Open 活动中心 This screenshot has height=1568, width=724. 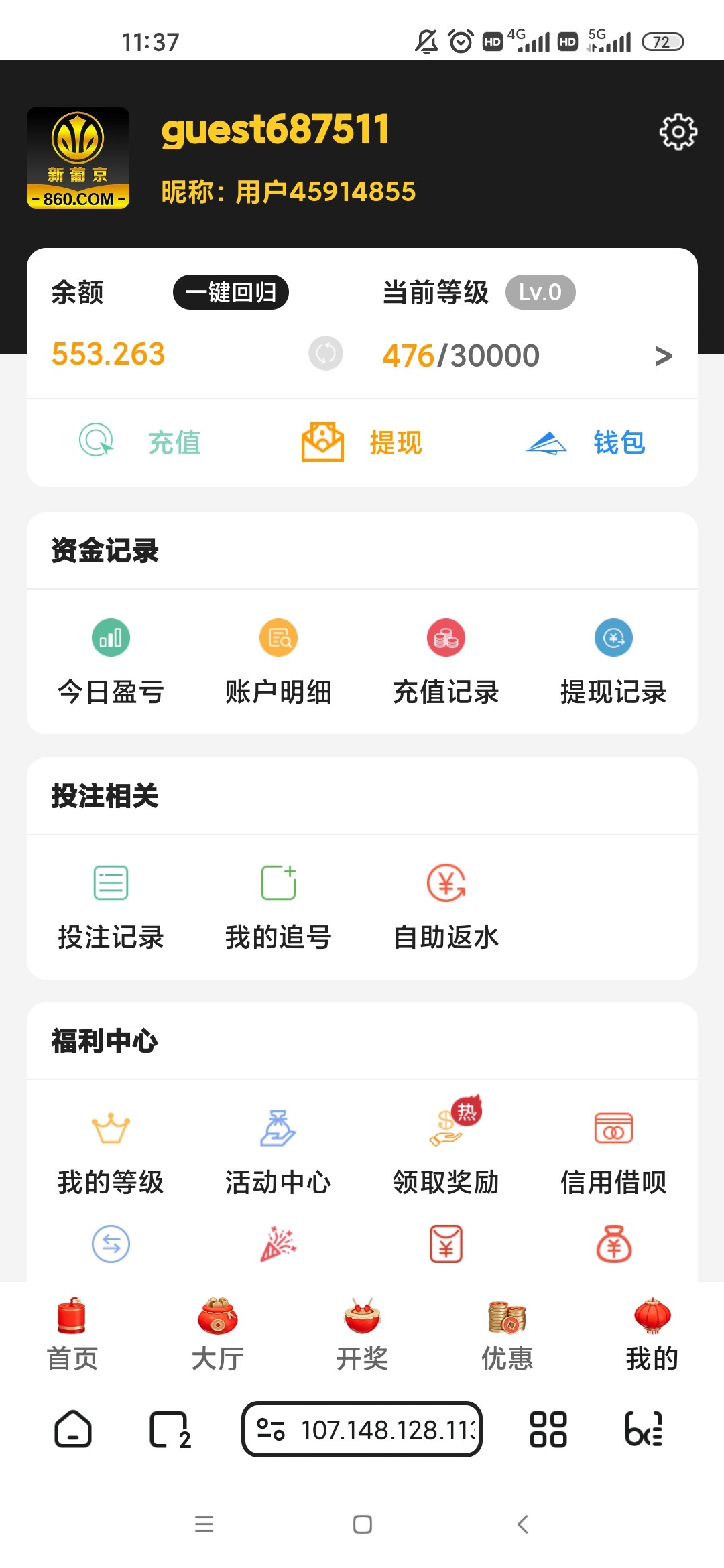(x=278, y=1153)
